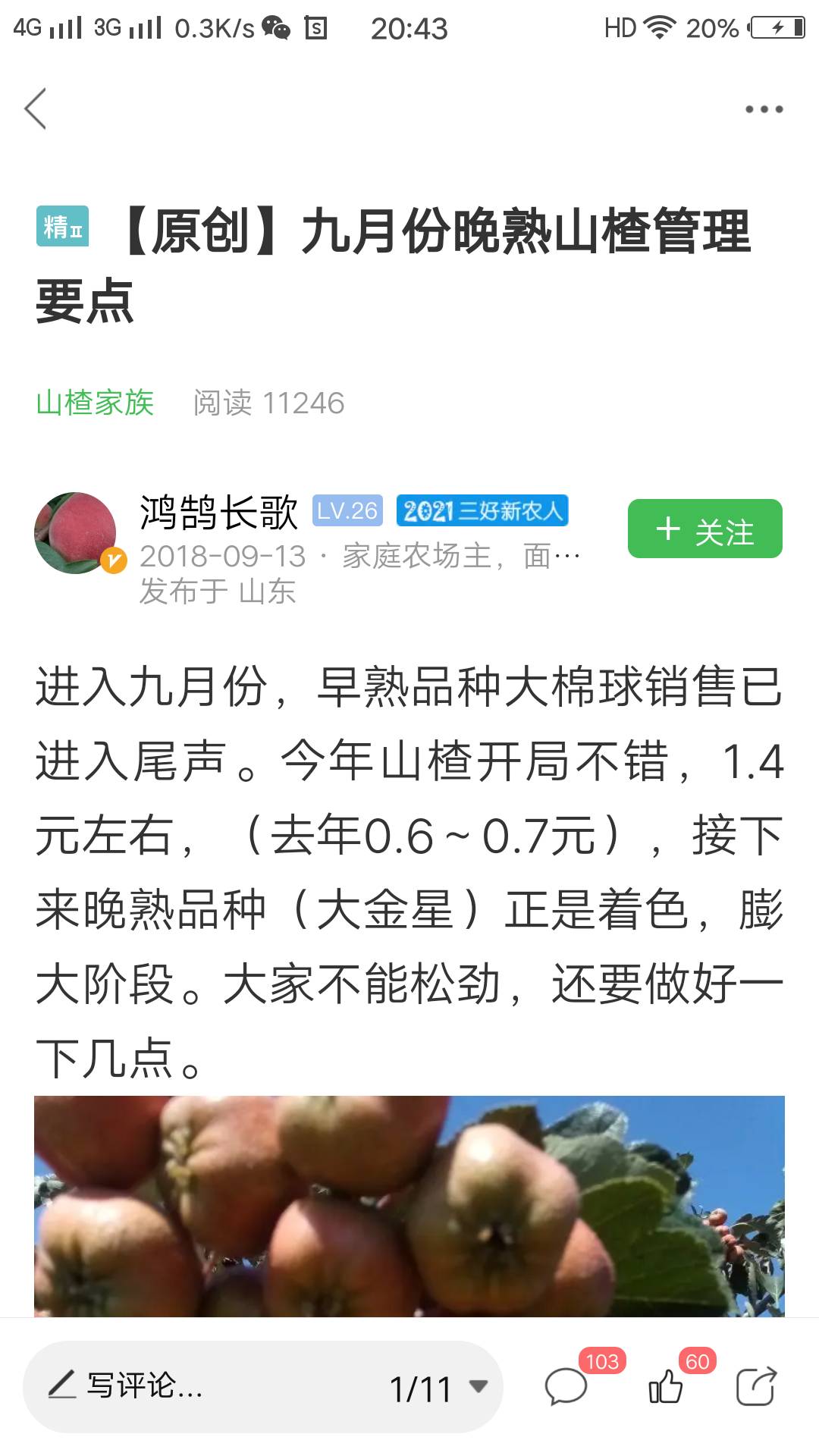Share this article
Screen dimensions: 819x1456
pos(756,1387)
